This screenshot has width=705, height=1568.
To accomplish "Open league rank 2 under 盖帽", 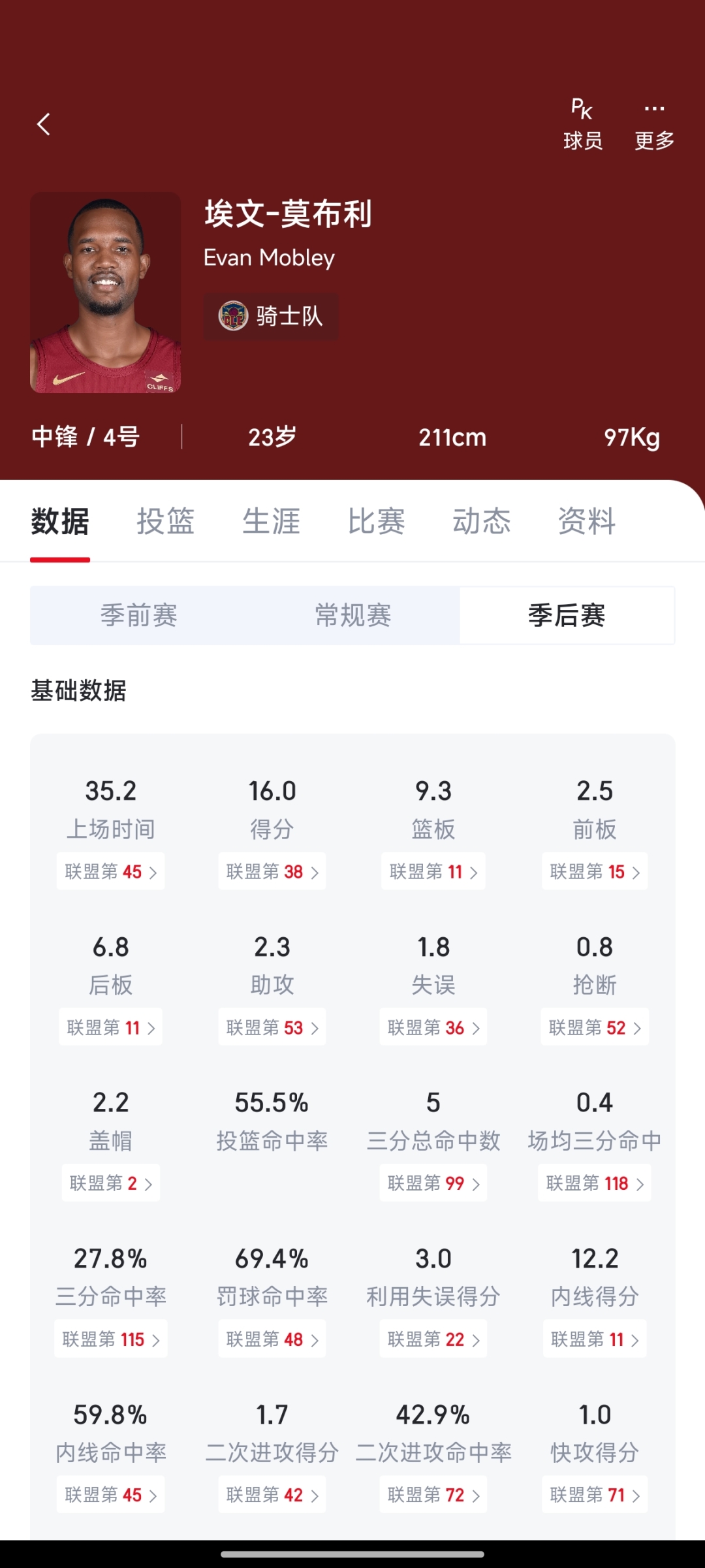I will pyautogui.click(x=110, y=1183).
